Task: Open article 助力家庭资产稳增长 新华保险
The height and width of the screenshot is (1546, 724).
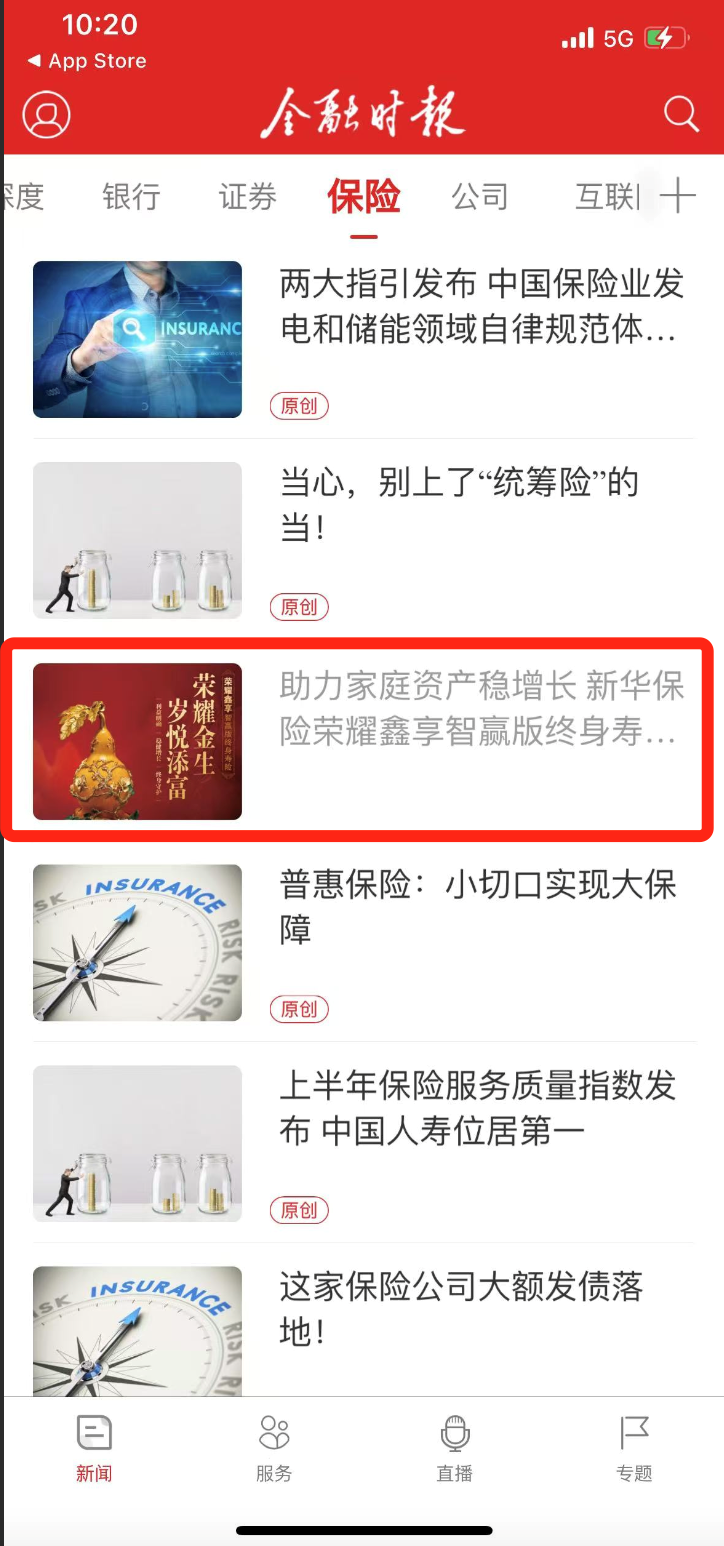Action: [x=481, y=709]
